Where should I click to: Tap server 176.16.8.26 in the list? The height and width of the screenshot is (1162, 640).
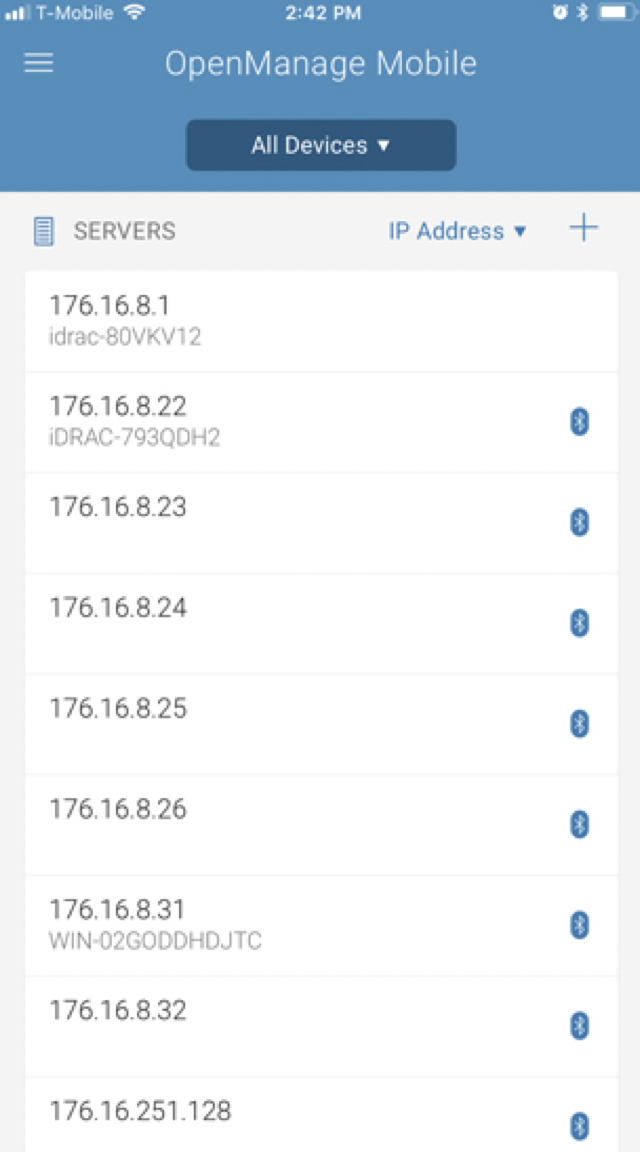click(321, 826)
